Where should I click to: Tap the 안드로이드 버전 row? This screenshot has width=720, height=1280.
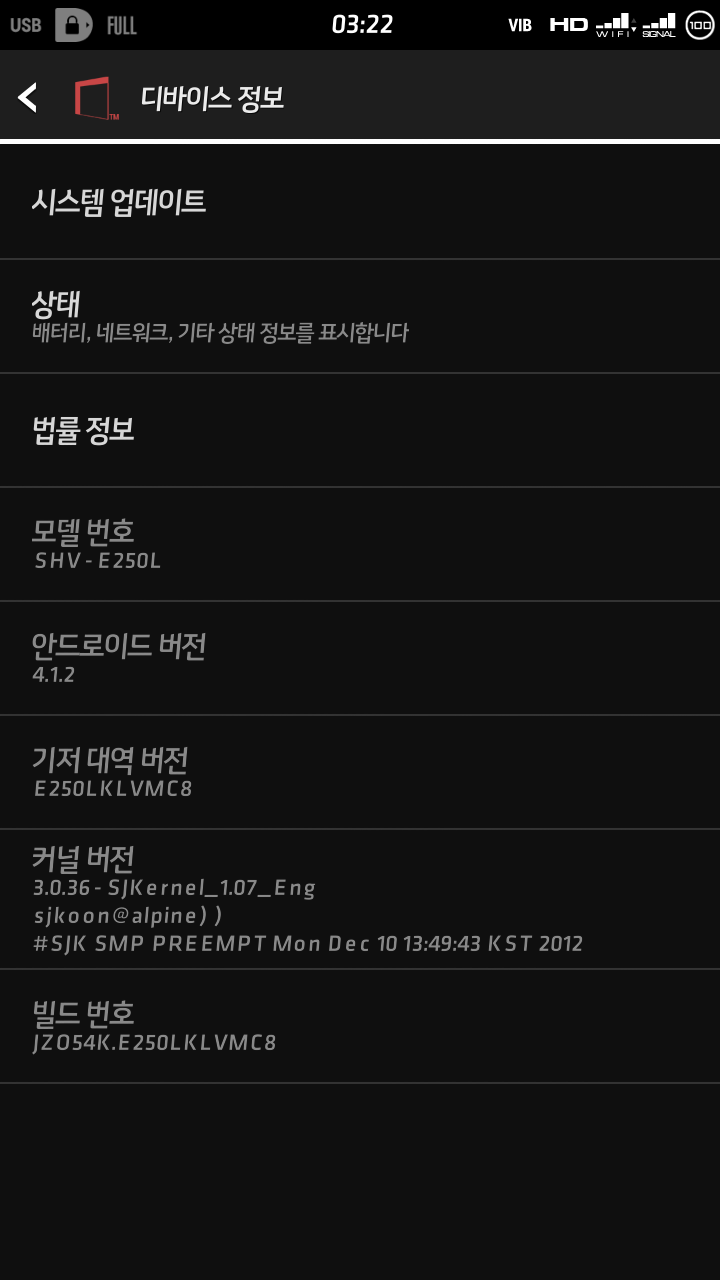click(x=360, y=658)
